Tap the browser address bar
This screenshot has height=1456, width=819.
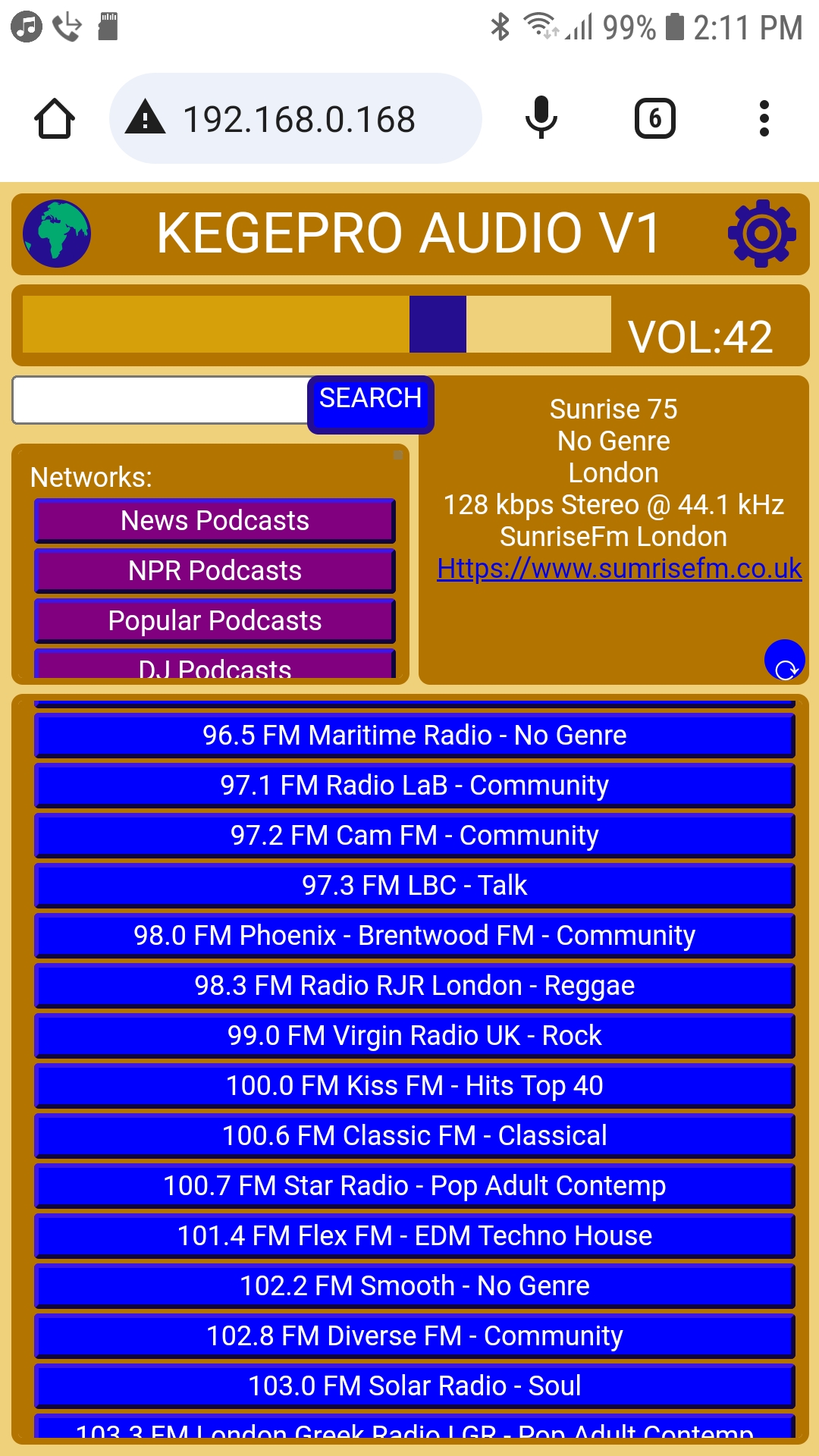[x=299, y=119]
